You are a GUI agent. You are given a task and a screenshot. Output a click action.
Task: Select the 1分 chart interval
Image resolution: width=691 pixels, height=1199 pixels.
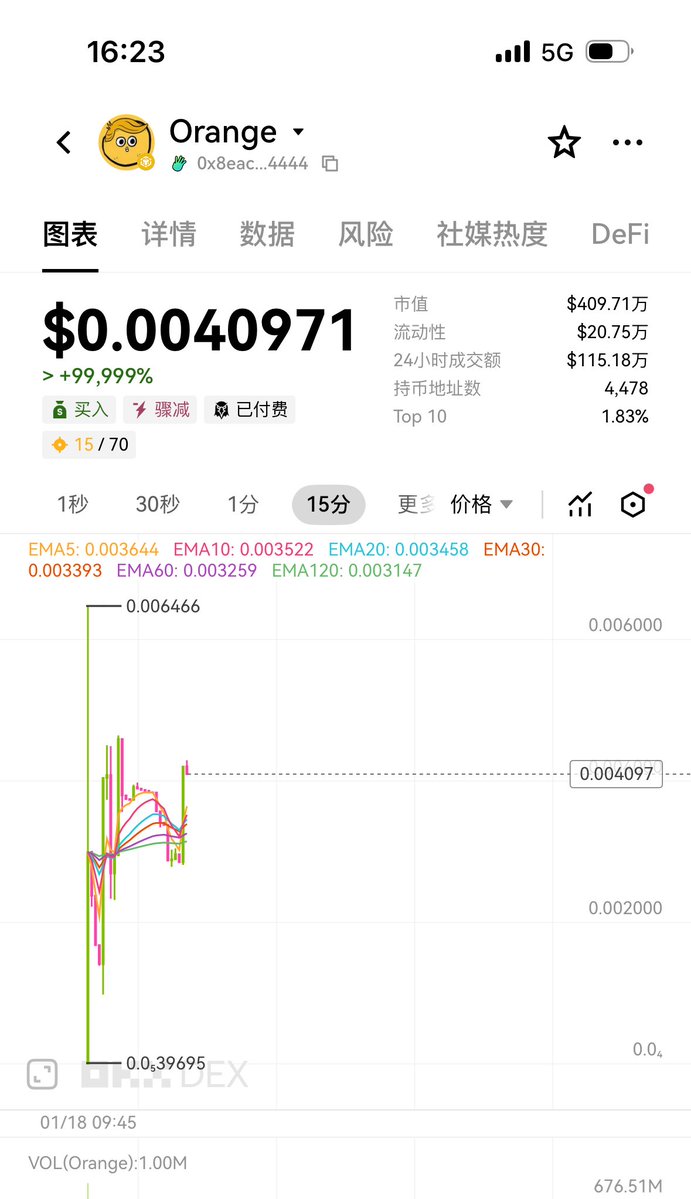pyautogui.click(x=242, y=505)
